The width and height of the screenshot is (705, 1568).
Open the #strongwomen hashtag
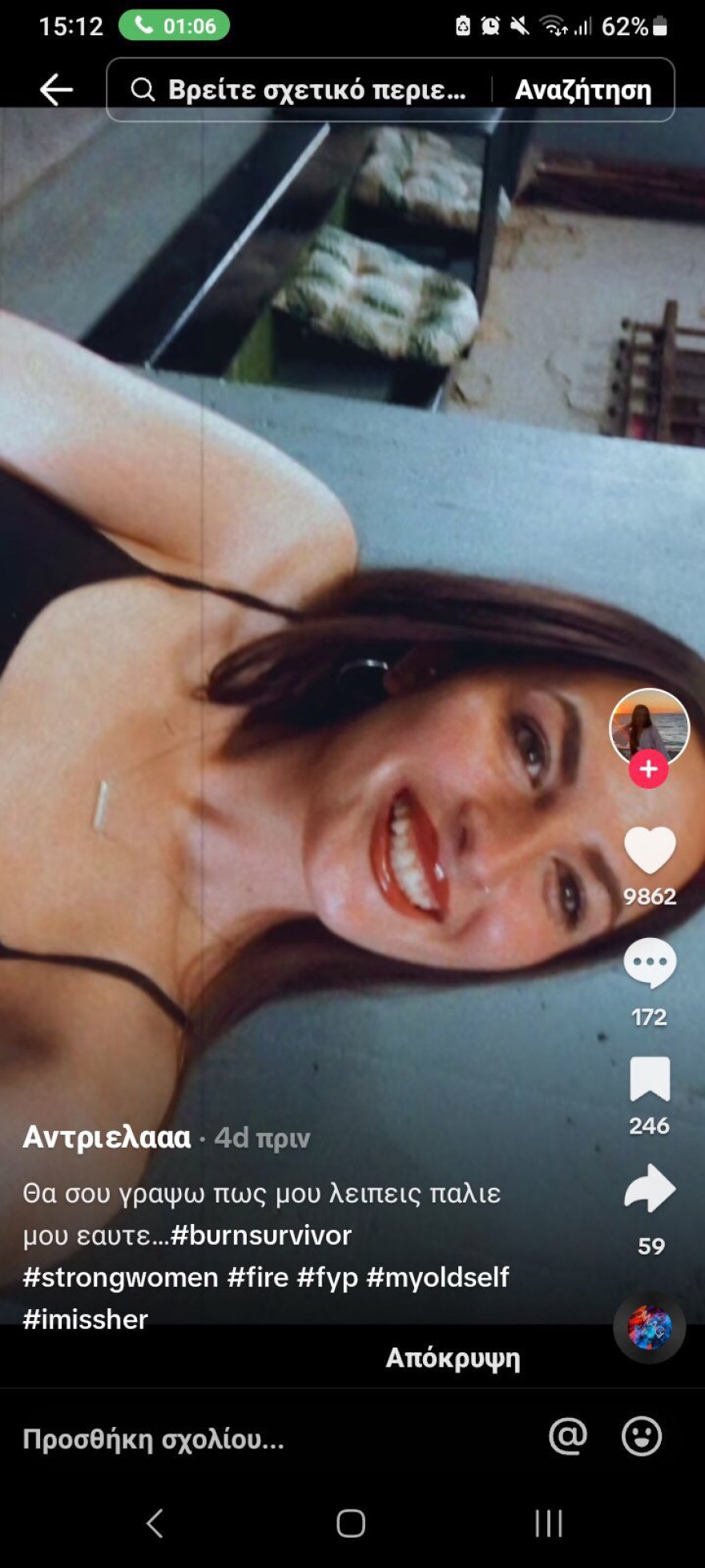click(120, 1276)
